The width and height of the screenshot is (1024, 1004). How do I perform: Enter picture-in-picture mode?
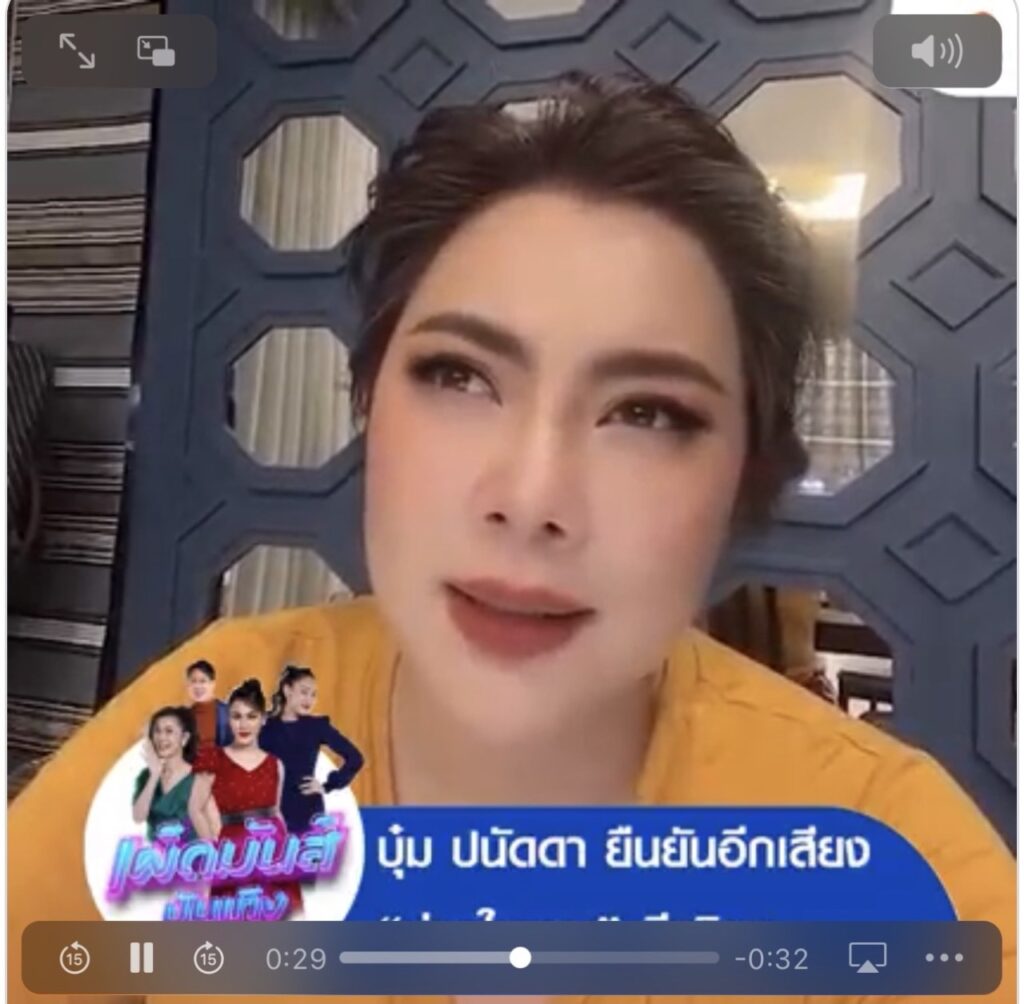click(x=156, y=51)
